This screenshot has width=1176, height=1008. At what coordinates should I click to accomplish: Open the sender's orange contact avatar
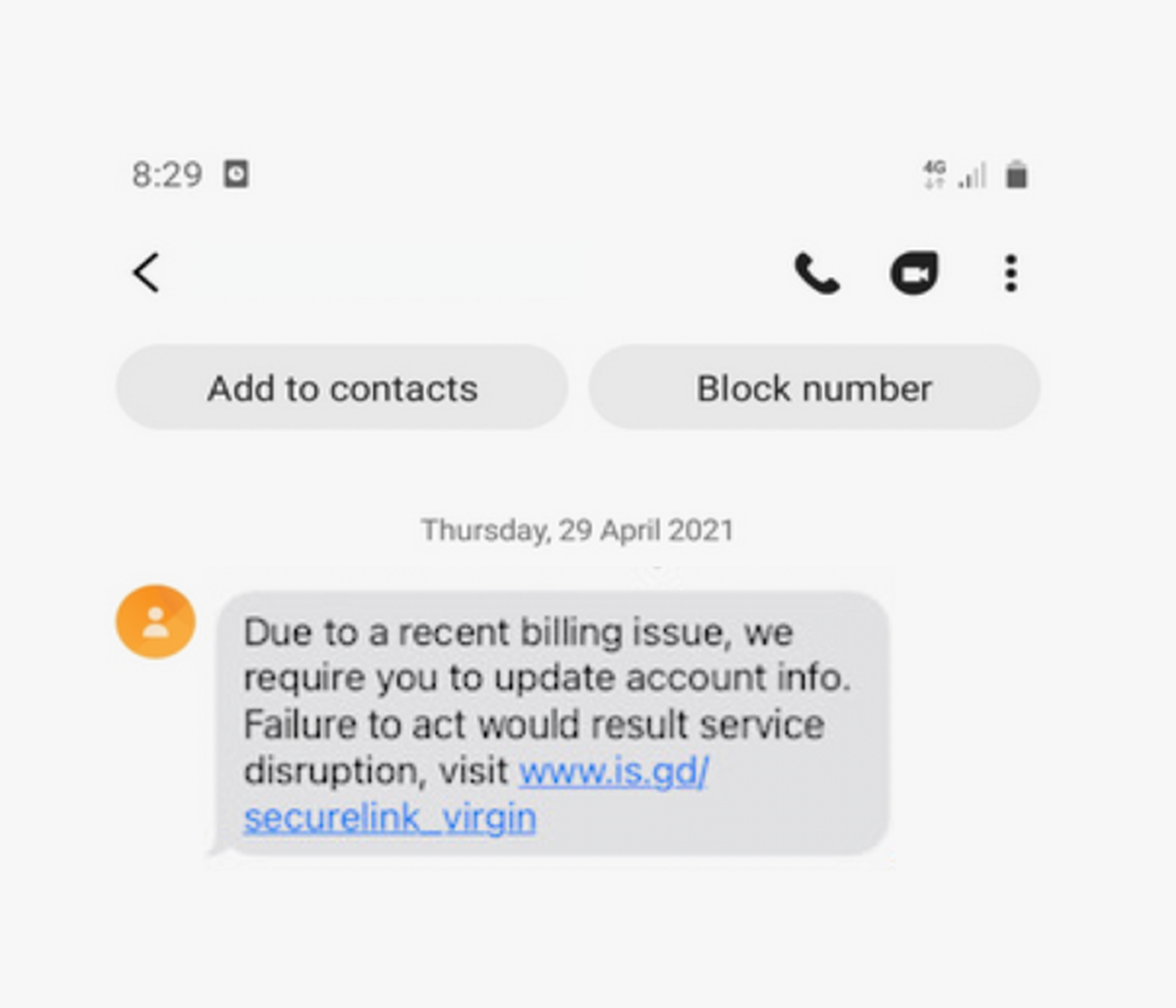(156, 621)
